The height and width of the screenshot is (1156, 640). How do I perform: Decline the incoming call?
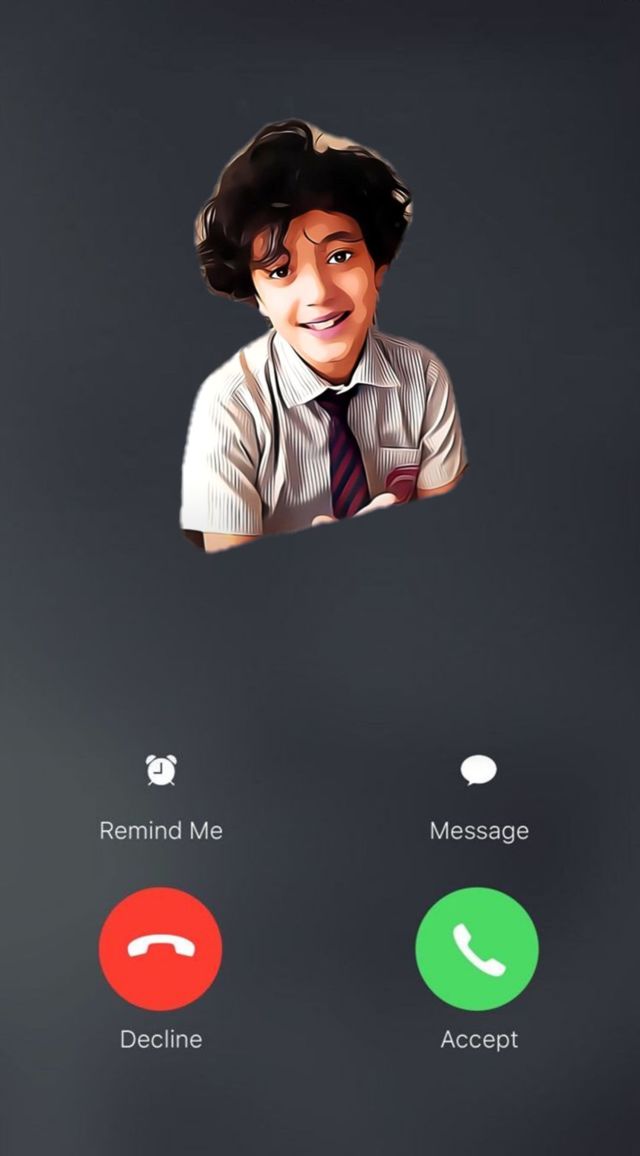tap(161, 949)
